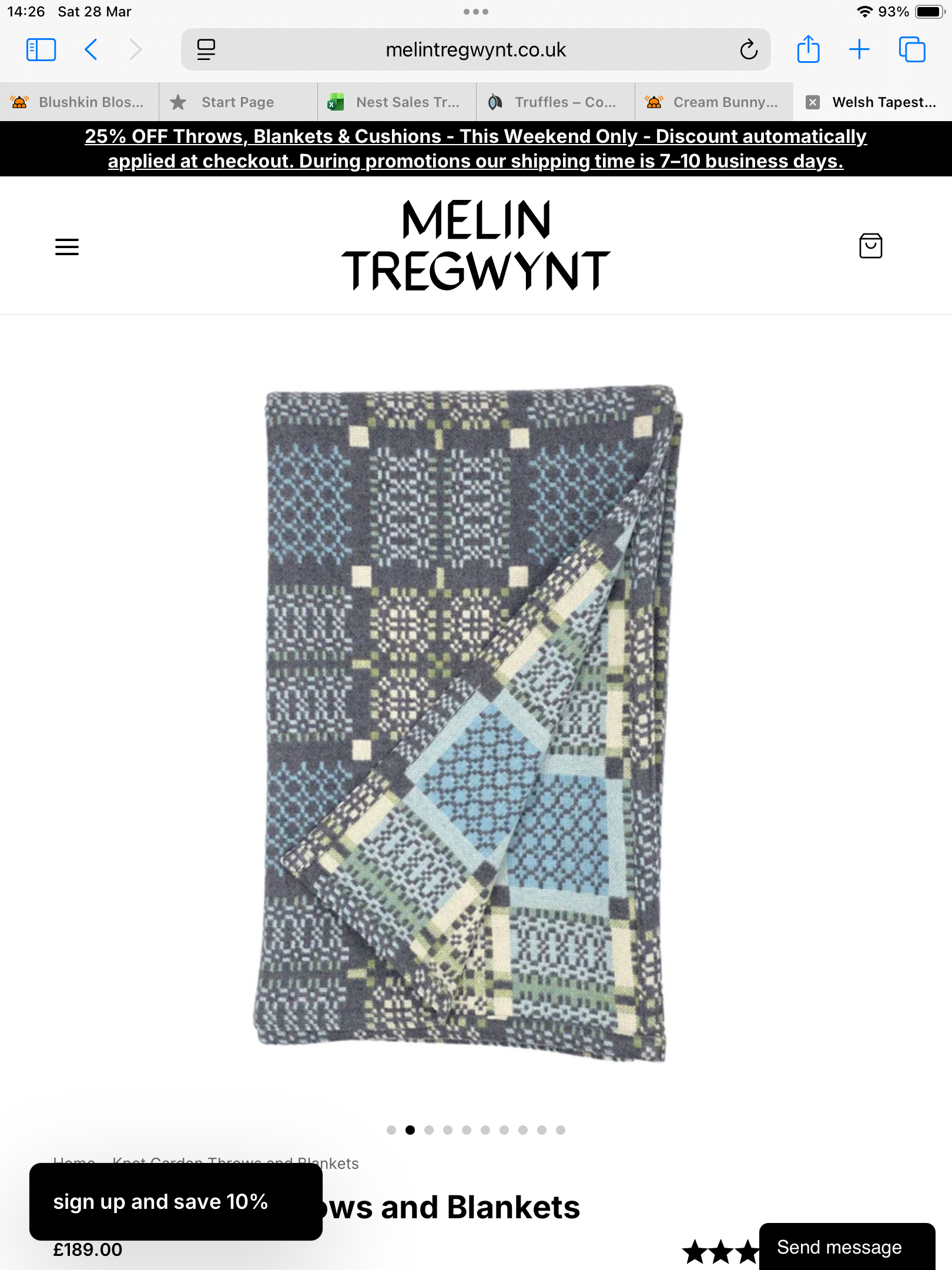Open the Melin Tregwynt home logo
The height and width of the screenshot is (1270, 952).
[x=476, y=245]
